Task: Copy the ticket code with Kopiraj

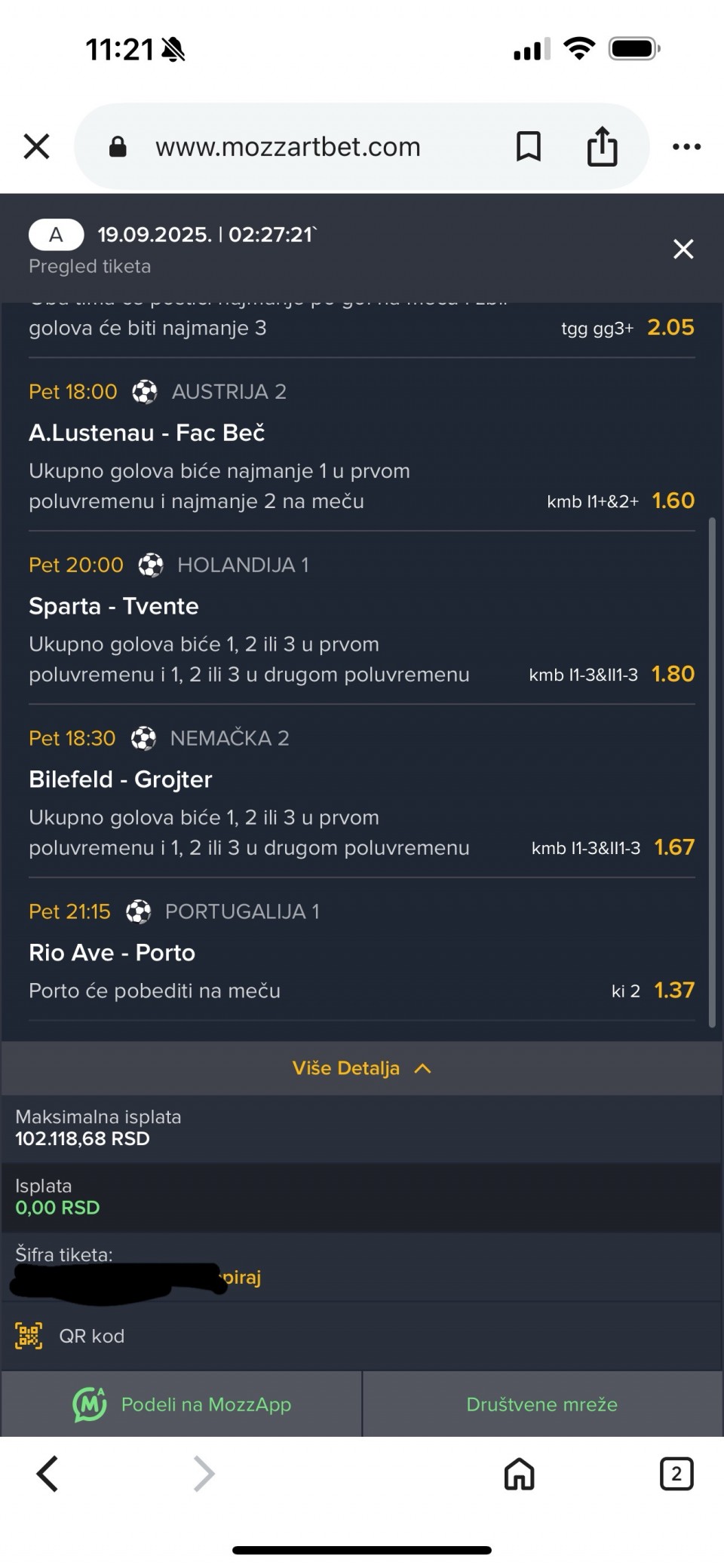Action: (243, 1278)
